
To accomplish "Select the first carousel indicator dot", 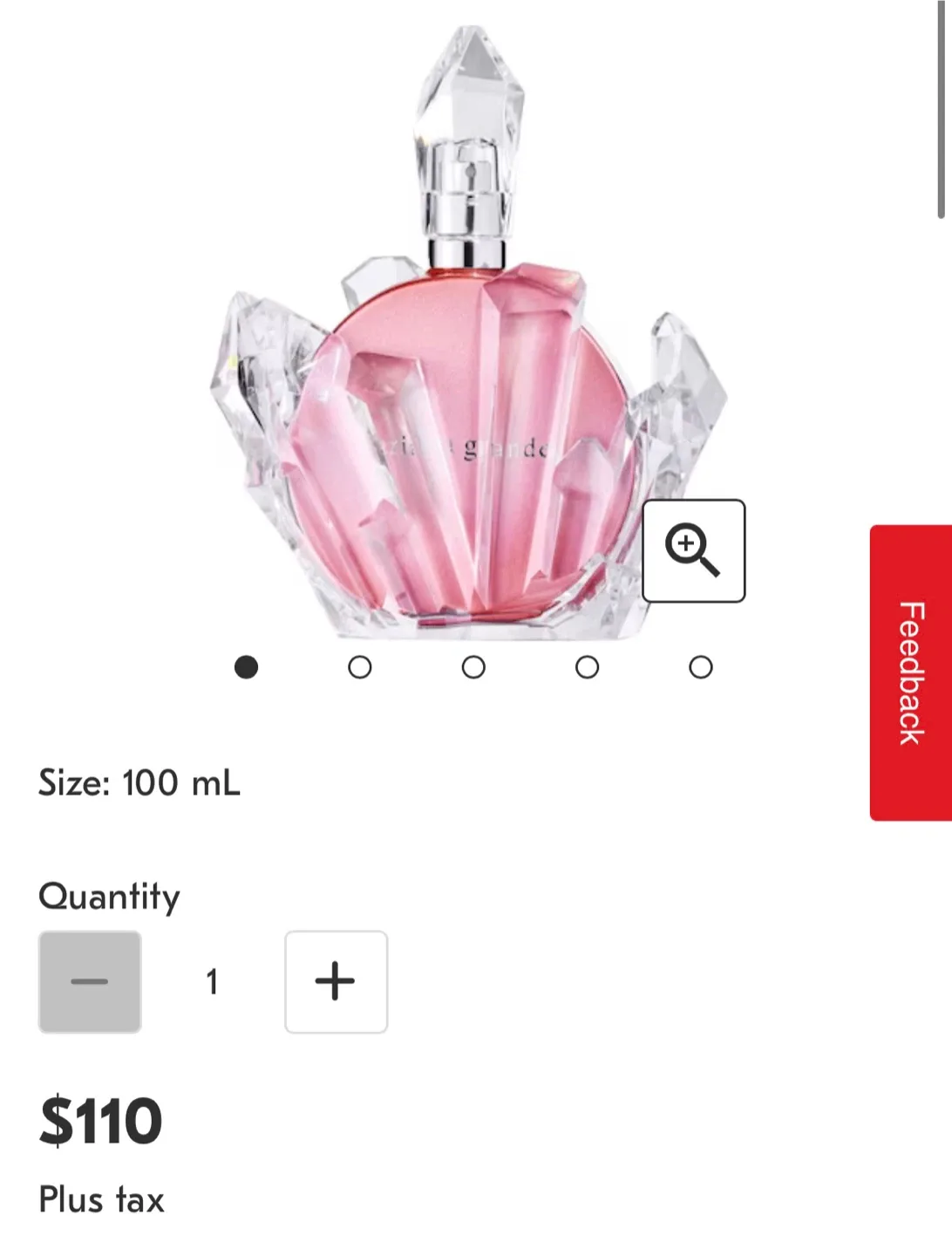I will pos(248,666).
